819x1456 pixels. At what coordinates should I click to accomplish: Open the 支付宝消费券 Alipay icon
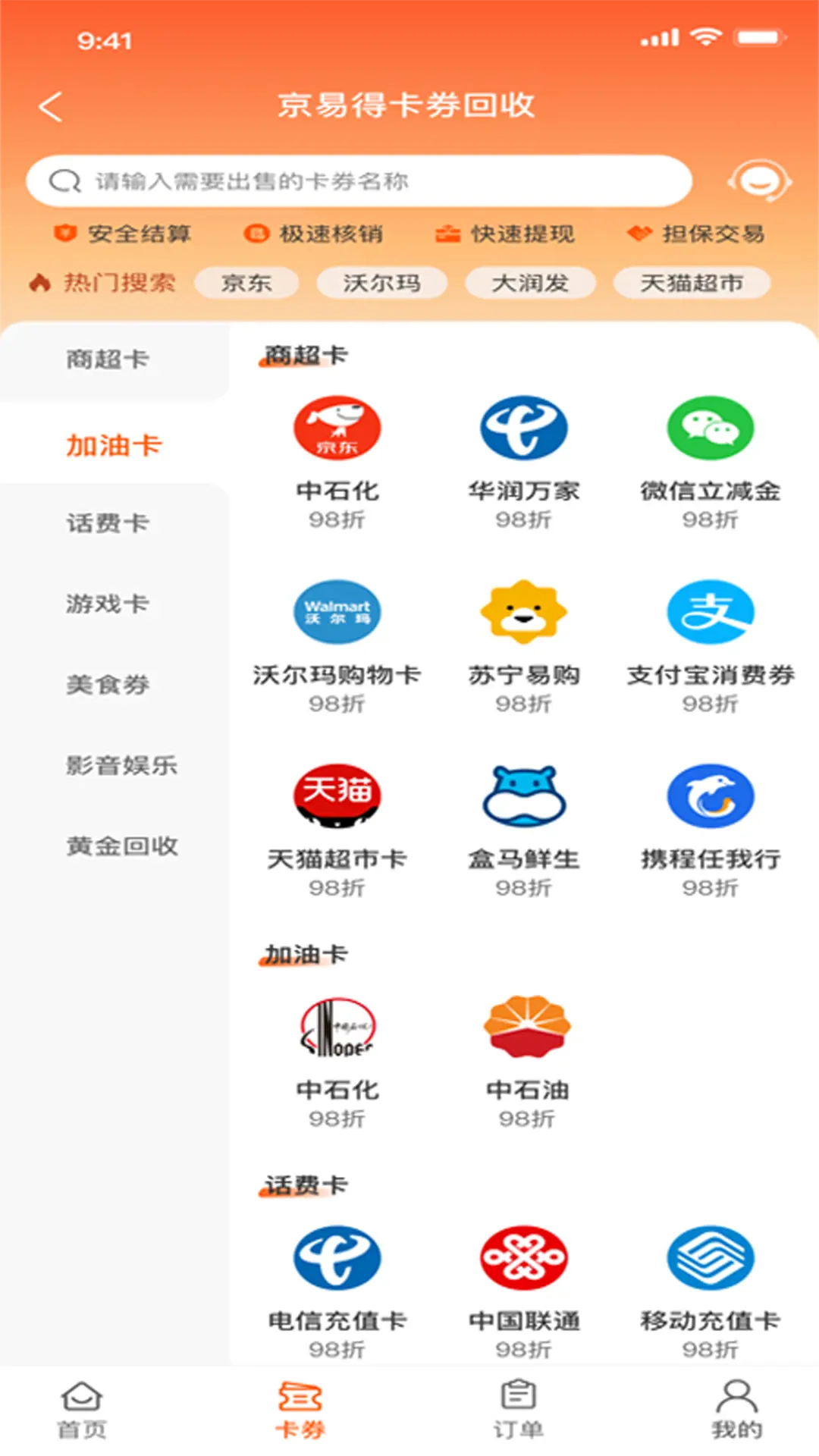point(709,611)
